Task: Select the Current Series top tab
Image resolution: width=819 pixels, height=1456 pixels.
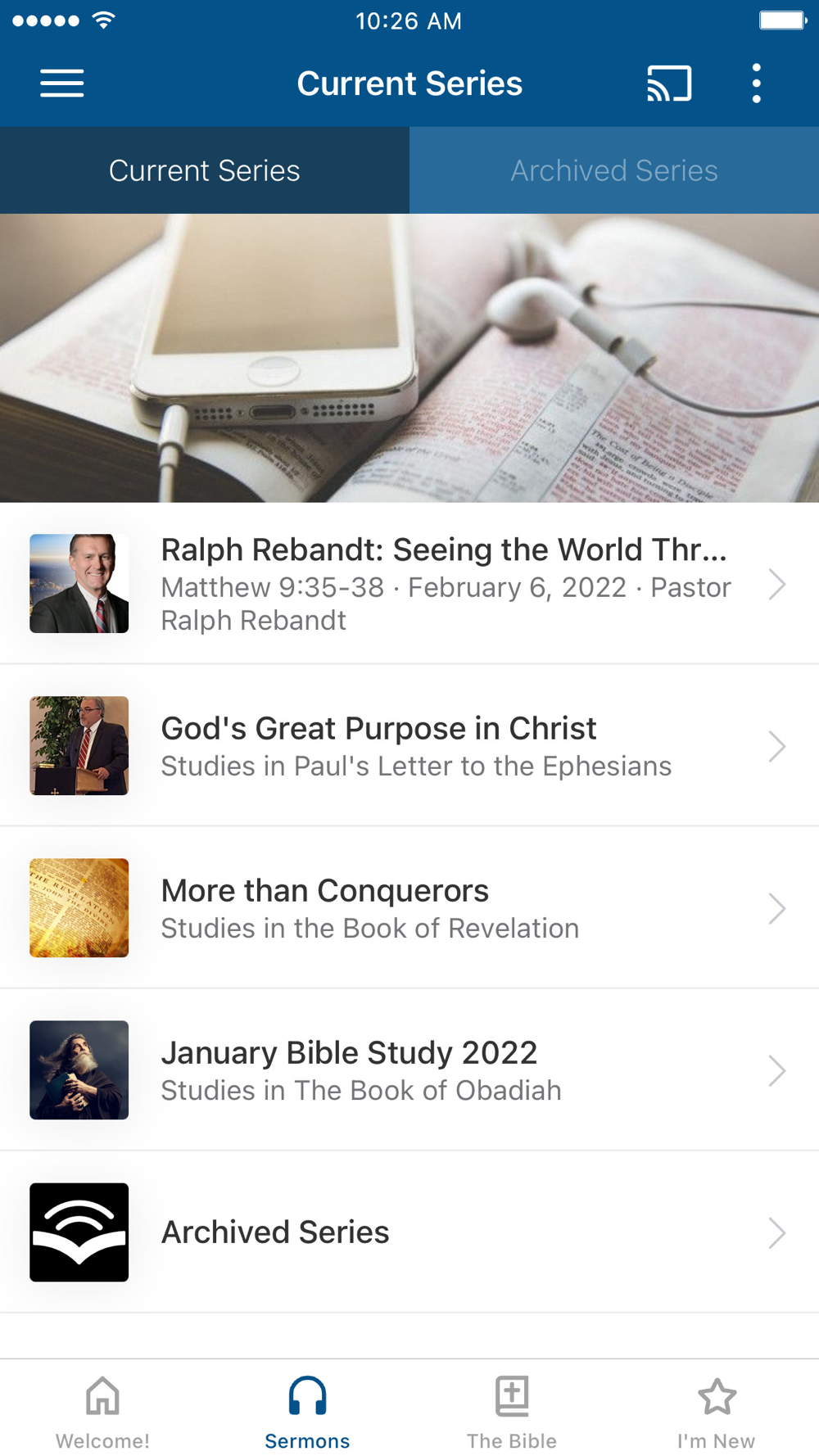Action: point(205,170)
